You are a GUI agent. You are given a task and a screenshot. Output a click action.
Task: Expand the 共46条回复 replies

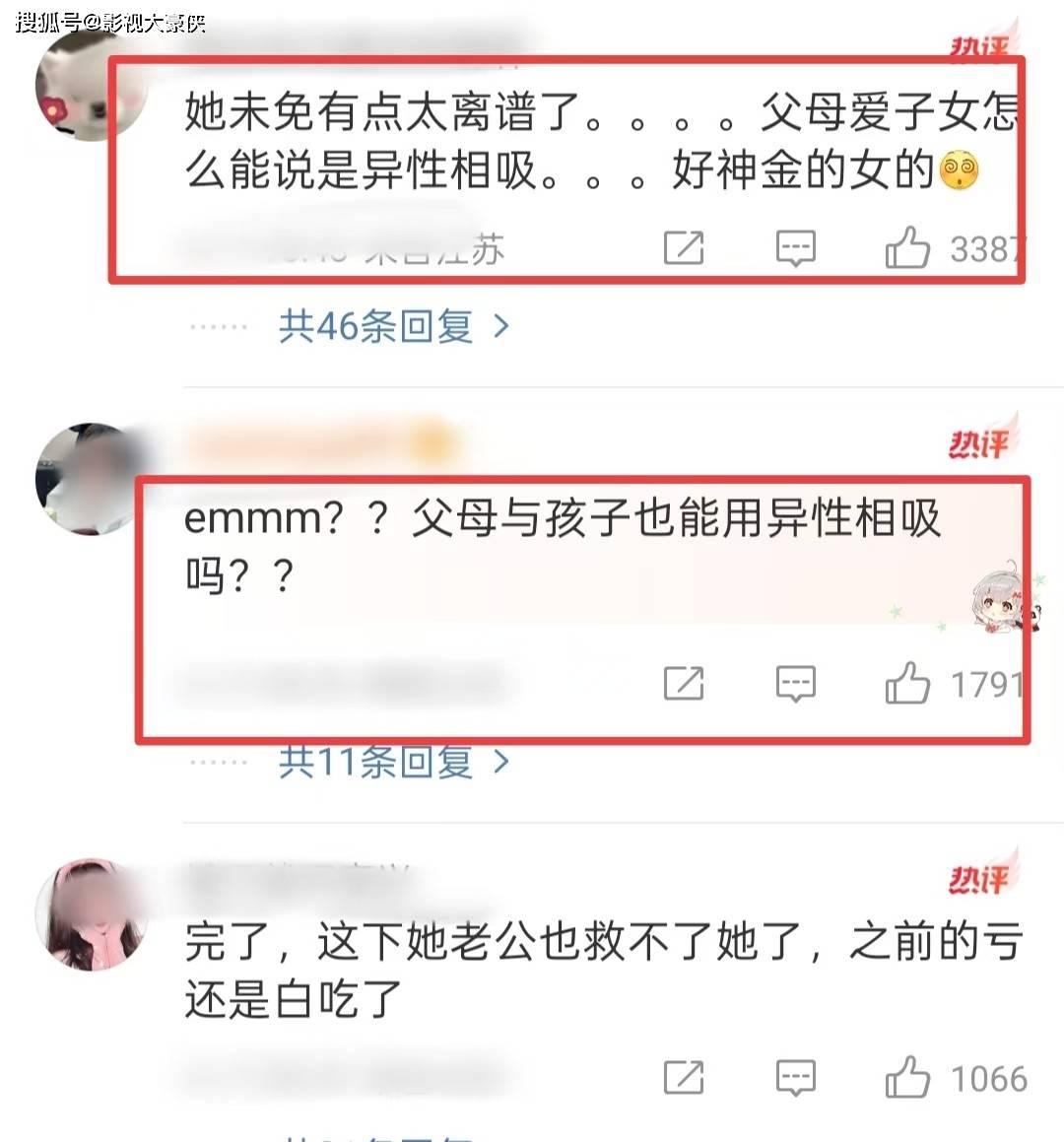point(393,326)
